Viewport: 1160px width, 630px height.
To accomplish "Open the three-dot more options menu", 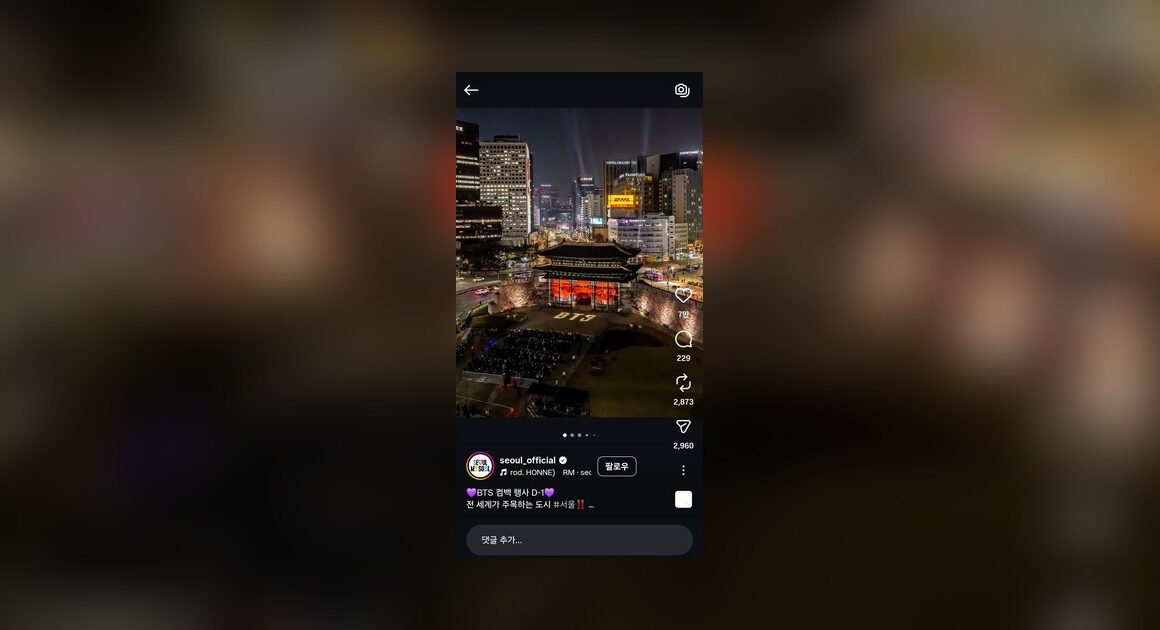I will [x=683, y=470].
